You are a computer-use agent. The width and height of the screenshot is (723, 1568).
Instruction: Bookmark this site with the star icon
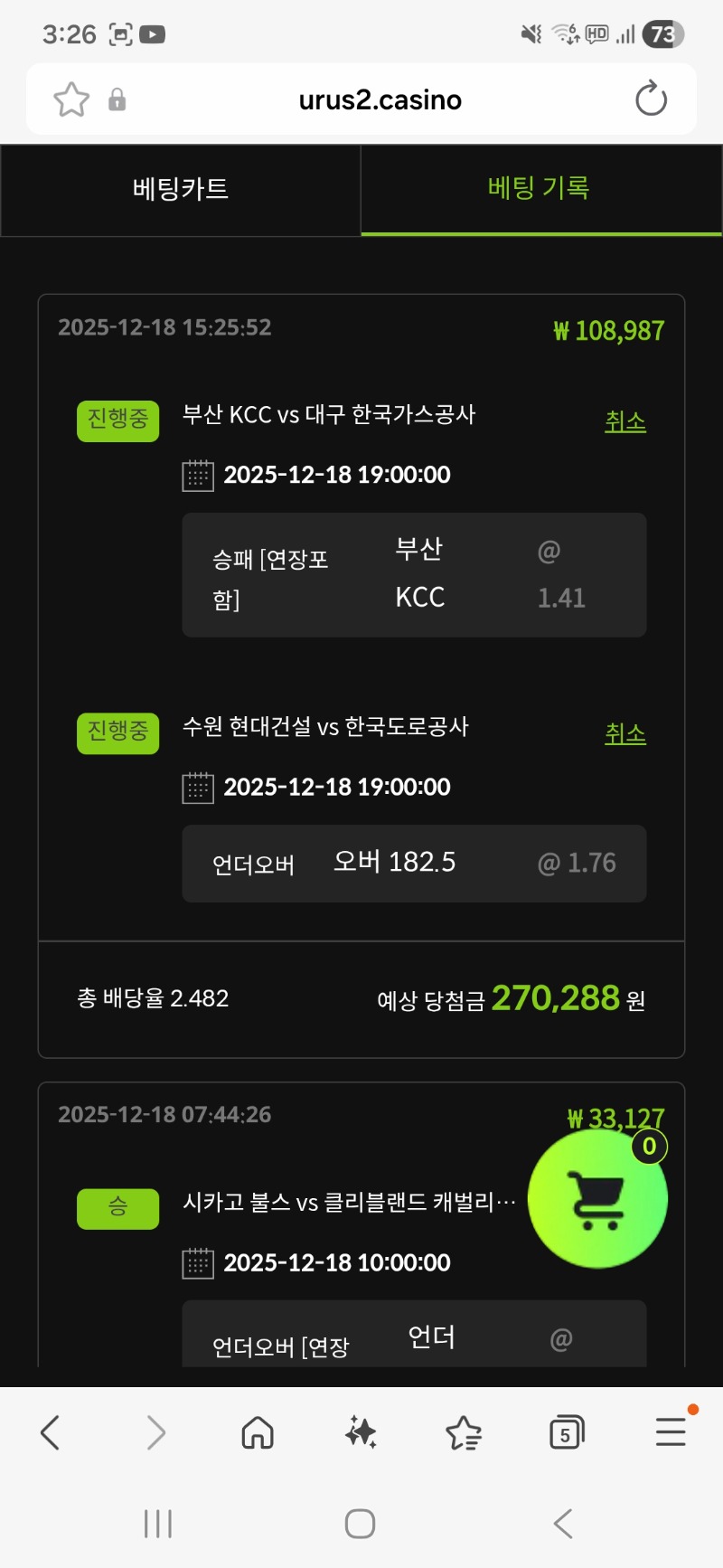click(x=71, y=99)
